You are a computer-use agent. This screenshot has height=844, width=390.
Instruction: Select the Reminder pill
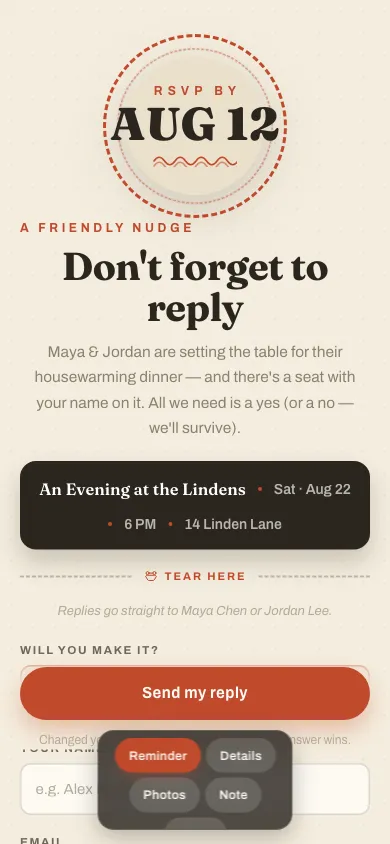(x=158, y=755)
